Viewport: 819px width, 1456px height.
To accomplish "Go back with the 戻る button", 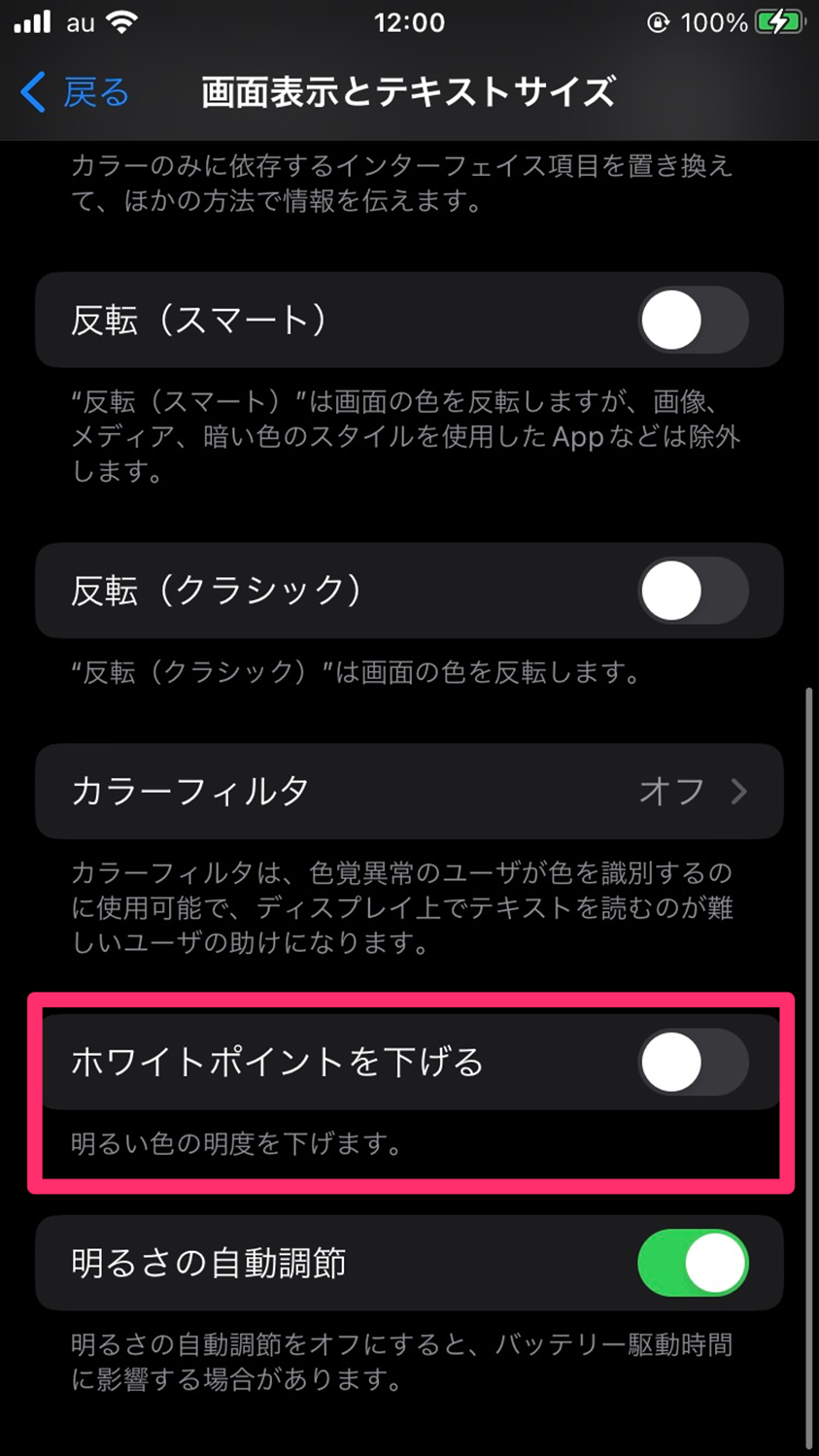I will pyautogui.click(x=76, y=92).
